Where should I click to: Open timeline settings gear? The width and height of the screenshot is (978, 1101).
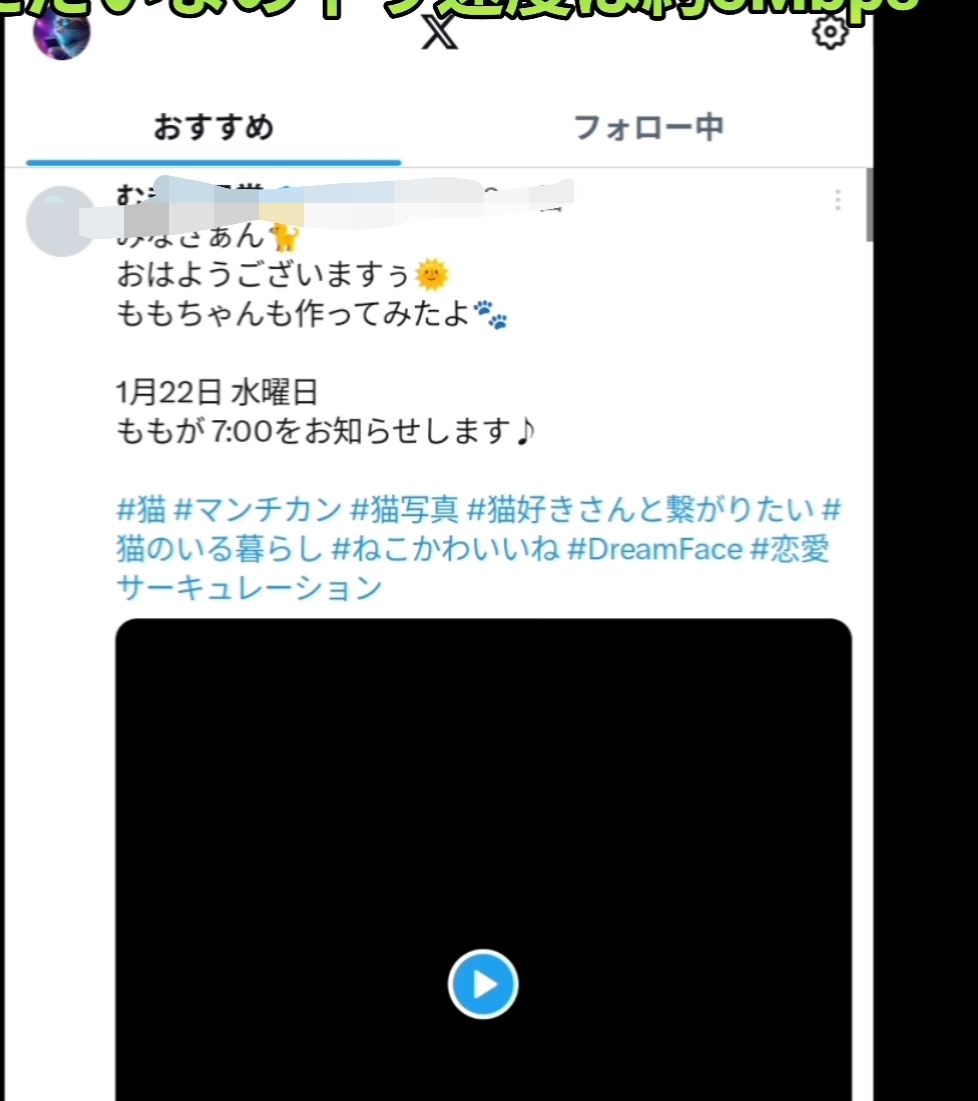829,32
